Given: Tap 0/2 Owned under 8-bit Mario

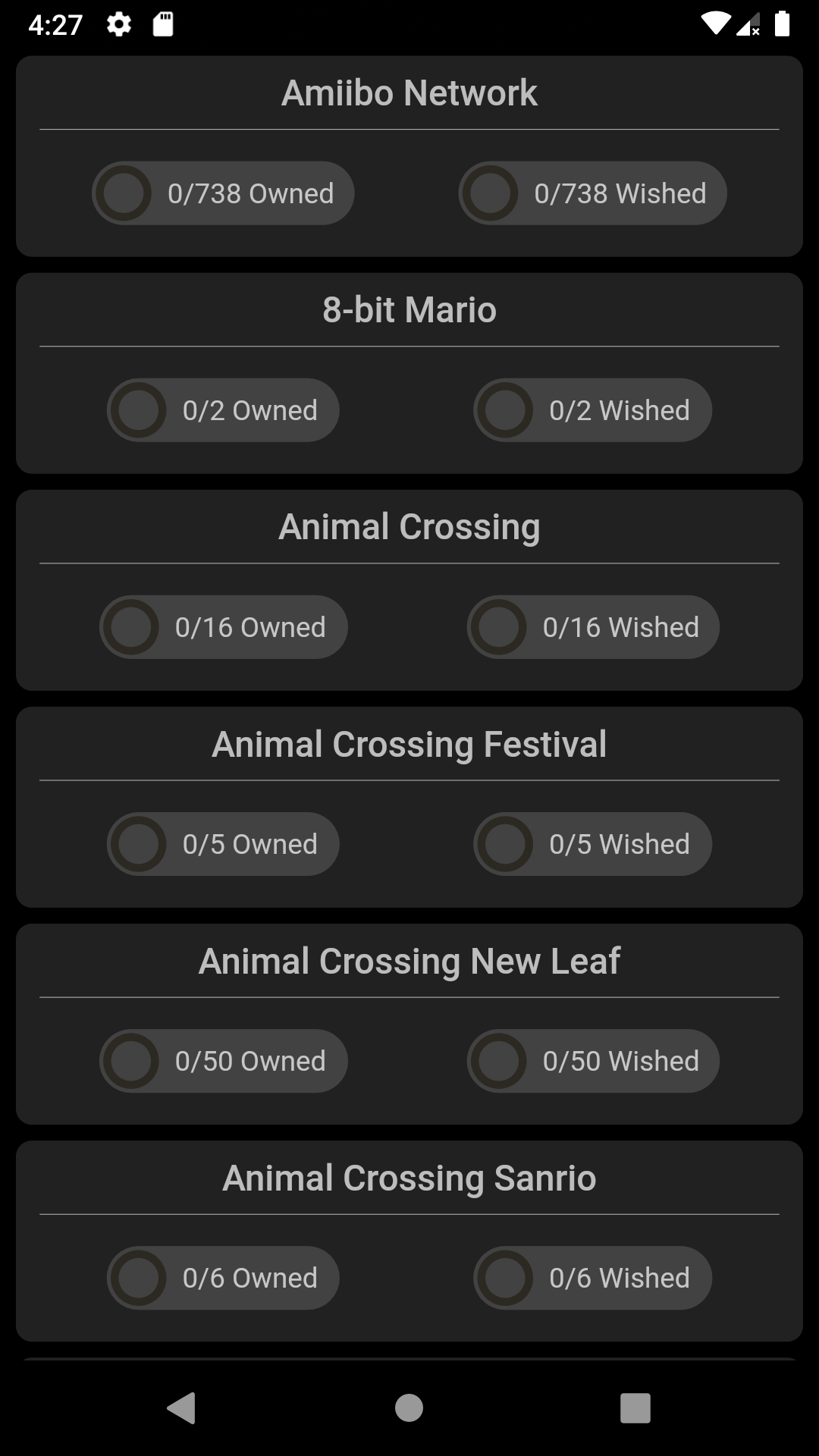Looking at the screenshot, I should (223, 410).
